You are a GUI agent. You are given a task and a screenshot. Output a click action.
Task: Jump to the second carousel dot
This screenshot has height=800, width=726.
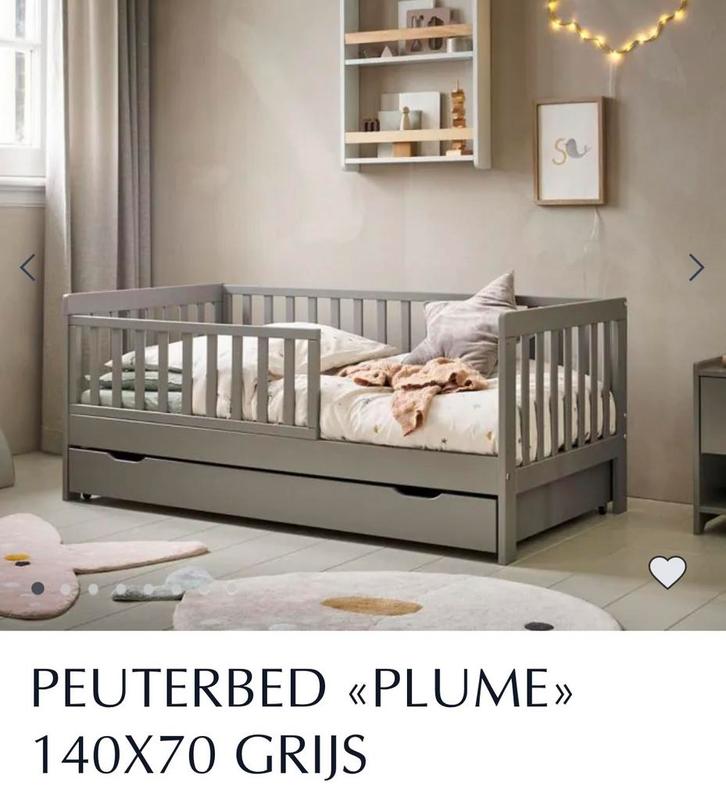point(65,589)
